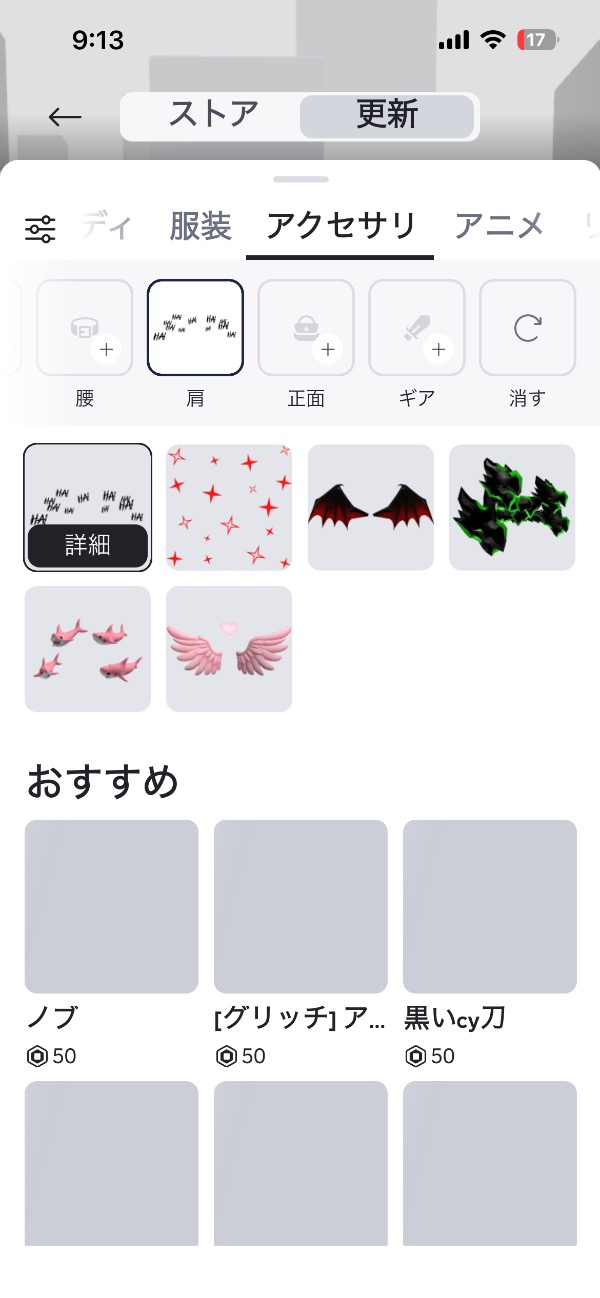The width and height of the screenshot is (600, 1298).
Task: Equip the pink sharks accessory
Action: pyautogui.click(x=88, y=649)
